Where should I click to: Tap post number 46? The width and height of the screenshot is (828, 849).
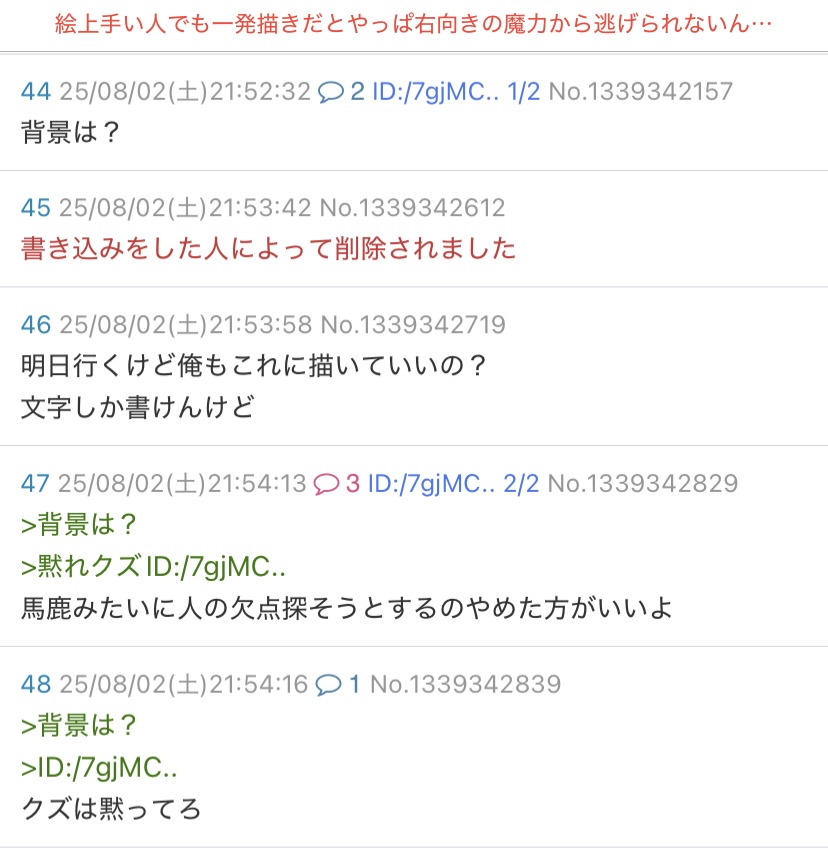[x=36, y=324]
